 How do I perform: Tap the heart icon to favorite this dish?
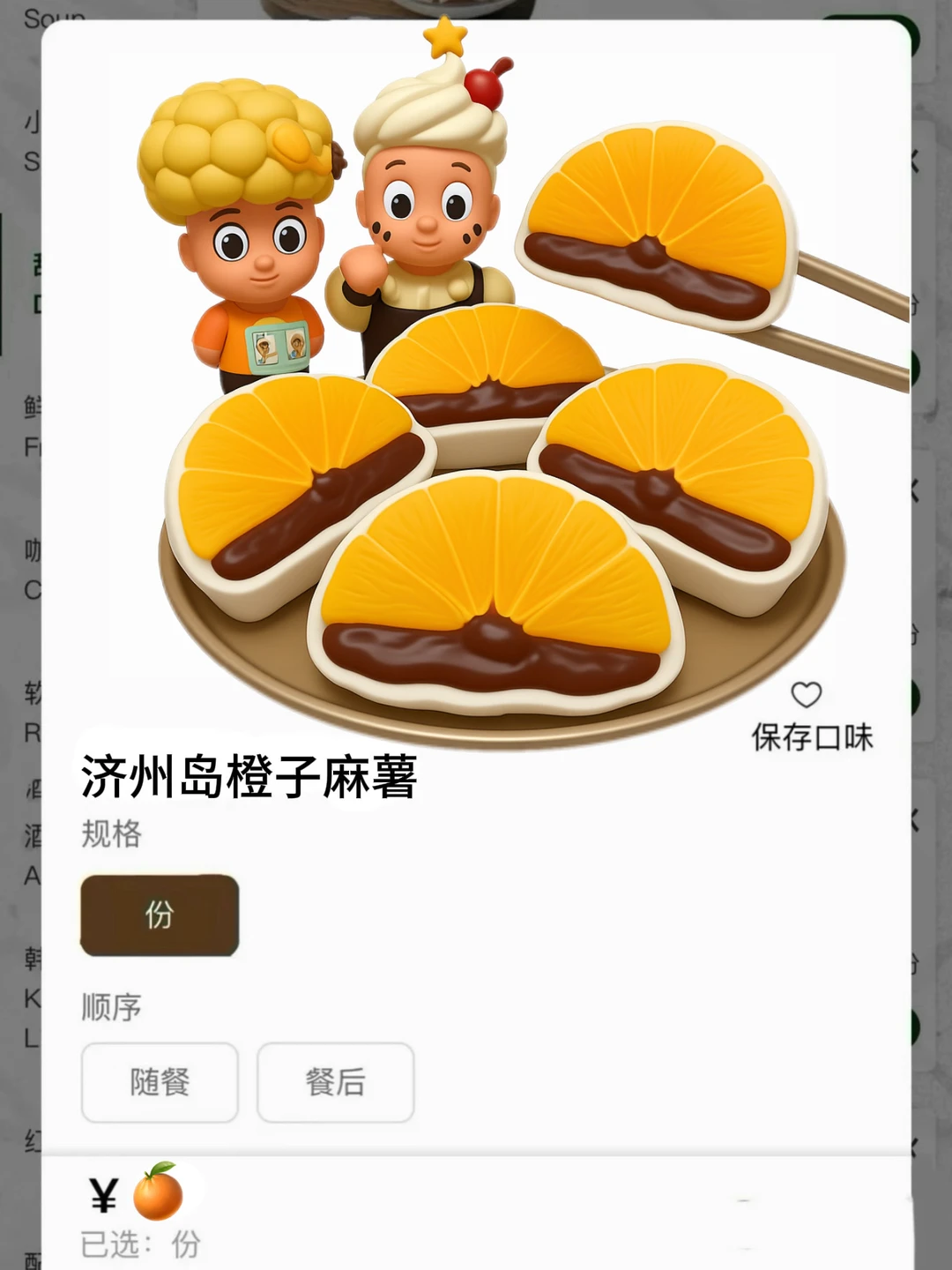tap(805, 694)
